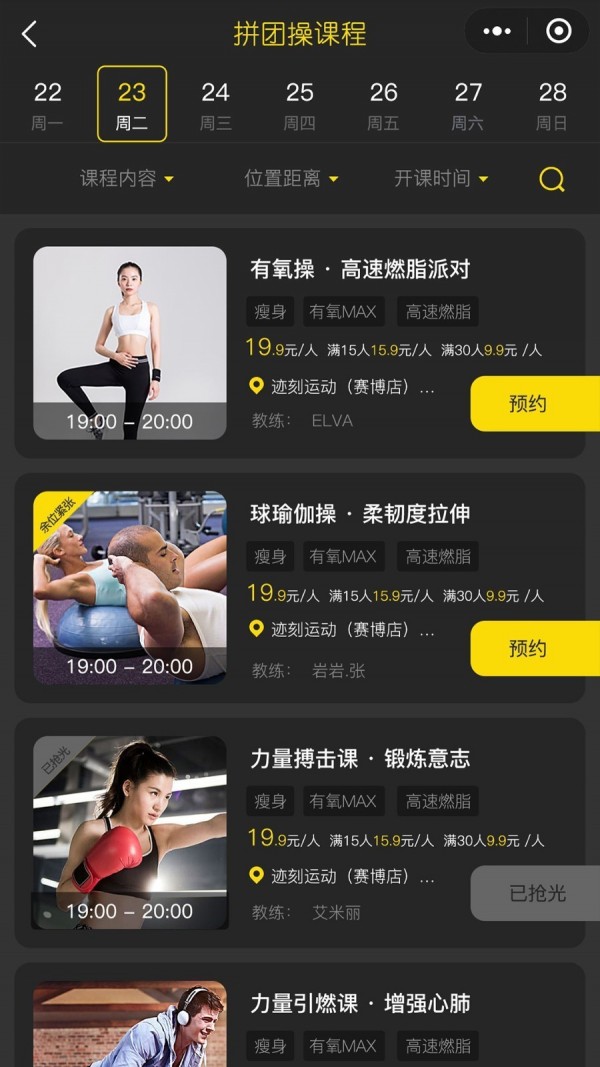Close the mini program with the circle icon
Image resolution: width=600 pixels, height=1067 pixels.
coord(559,32)
